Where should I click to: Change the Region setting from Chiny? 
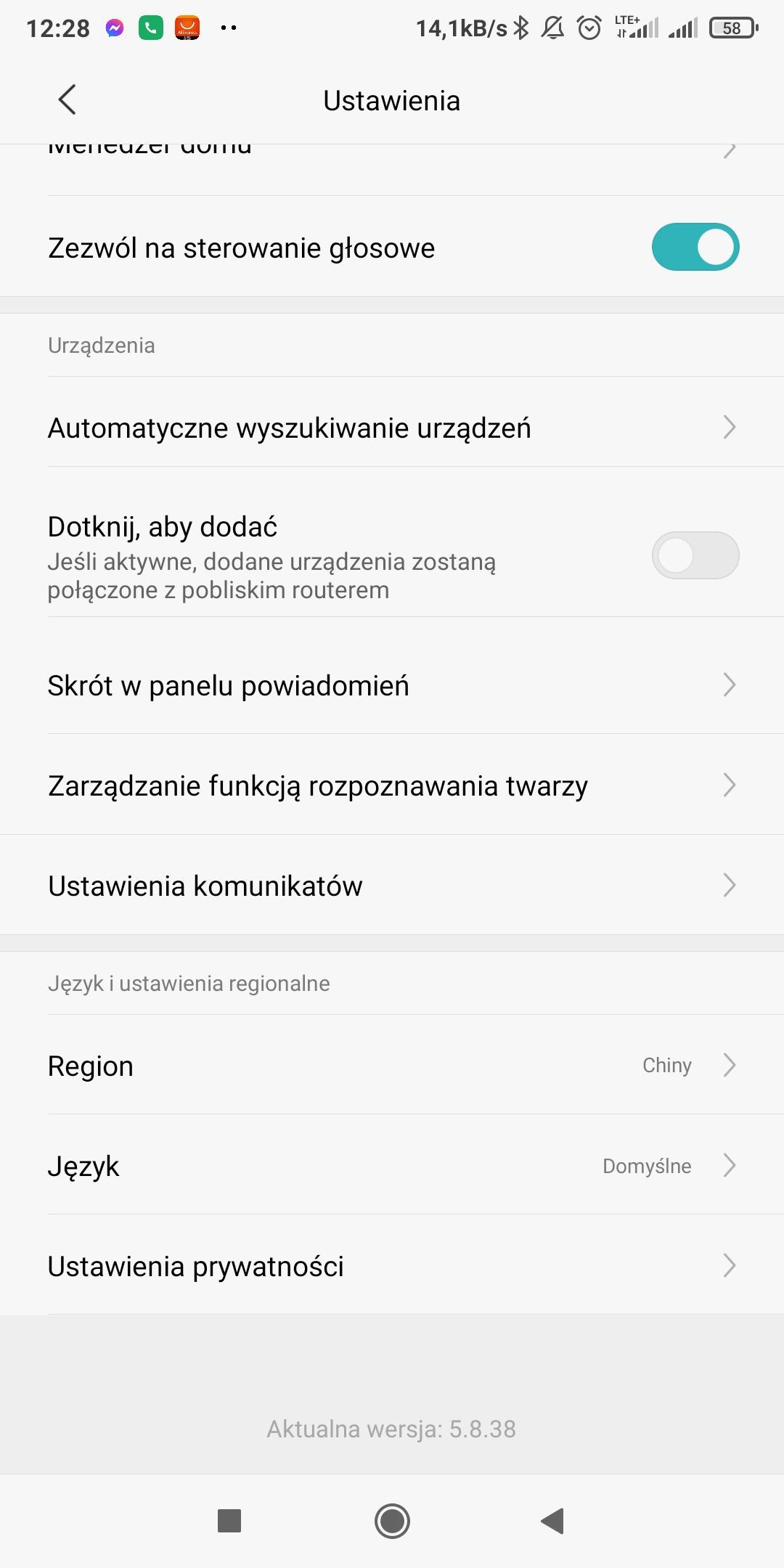coord(392,1066)
